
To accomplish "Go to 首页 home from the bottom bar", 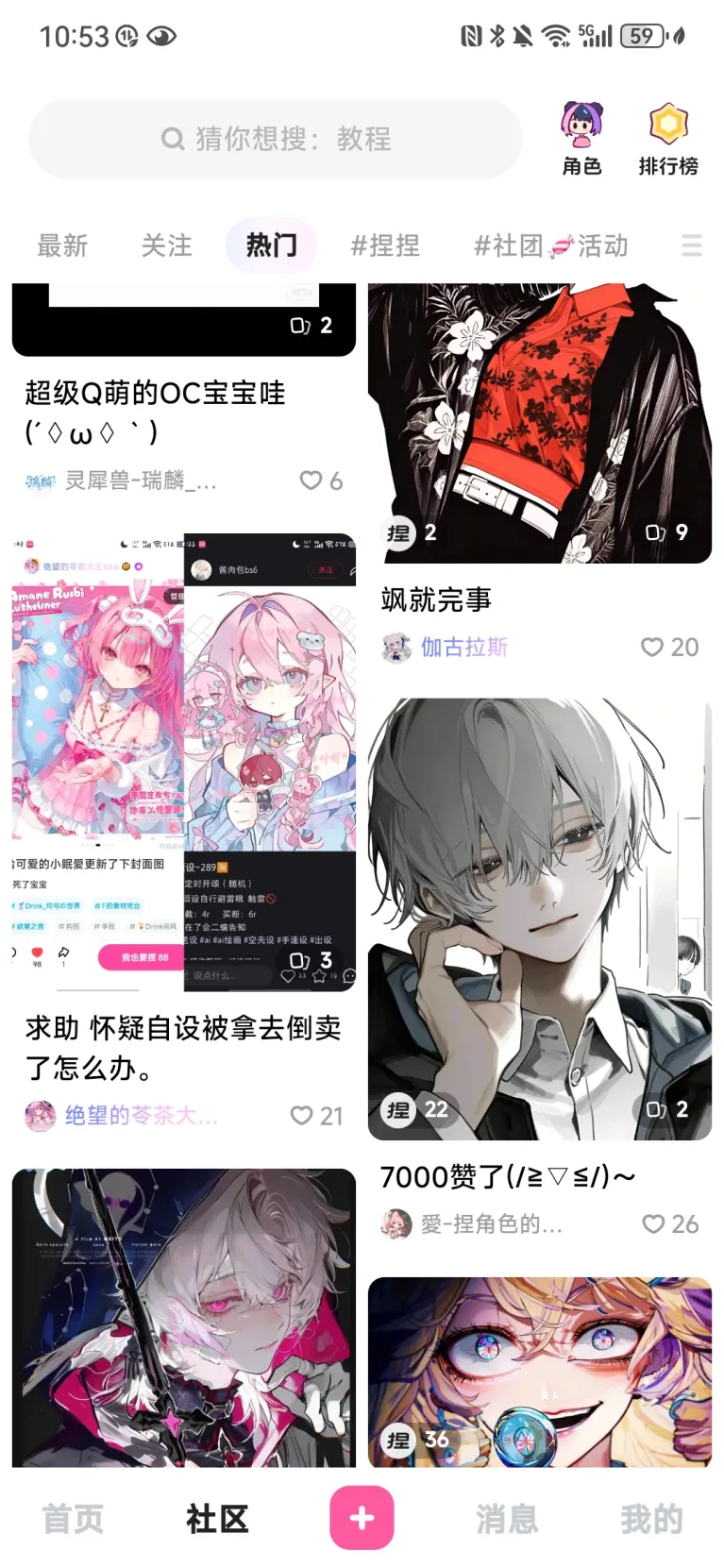I will (x=73, y=1517).
